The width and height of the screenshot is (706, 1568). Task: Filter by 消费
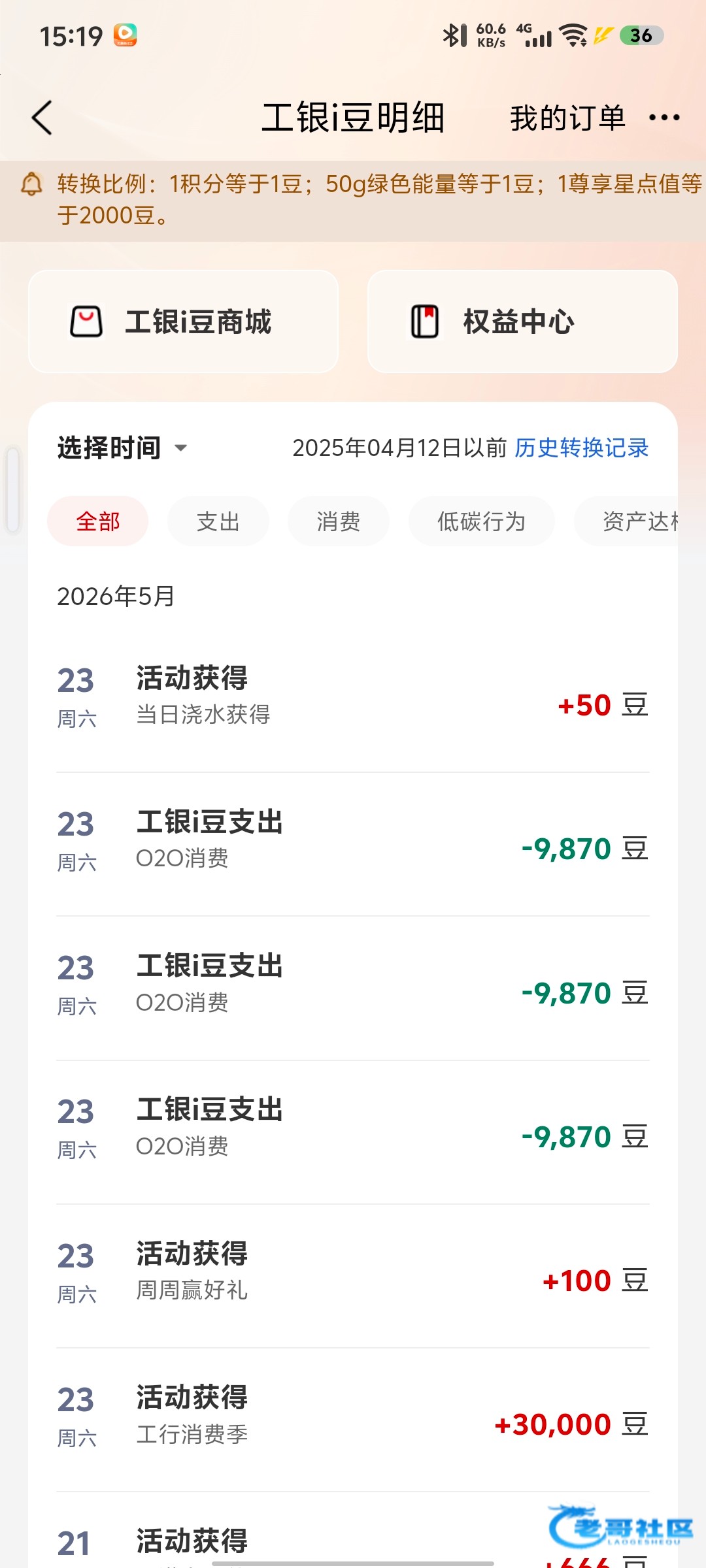[x=339, y=521]
